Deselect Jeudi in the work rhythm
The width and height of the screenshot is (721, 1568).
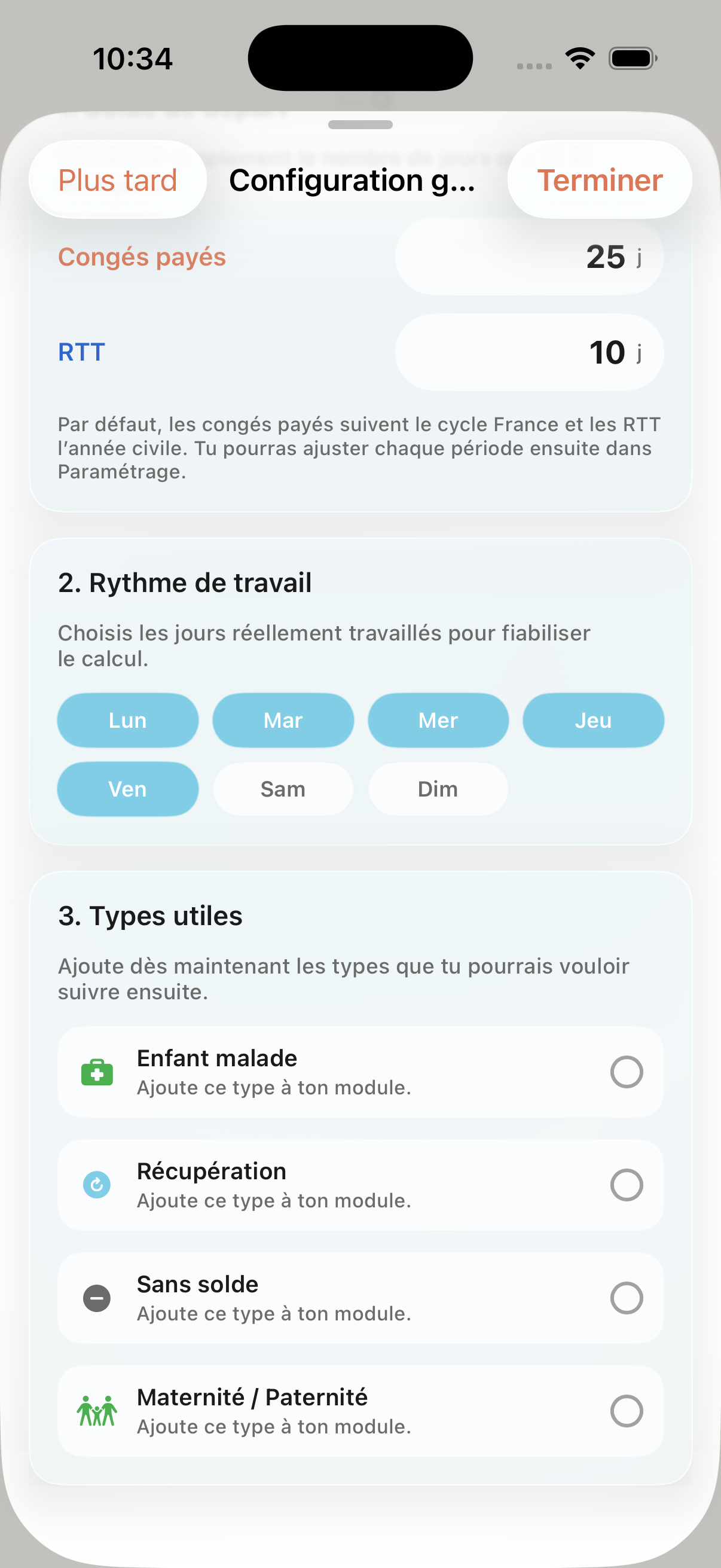(x=593, y=720)
